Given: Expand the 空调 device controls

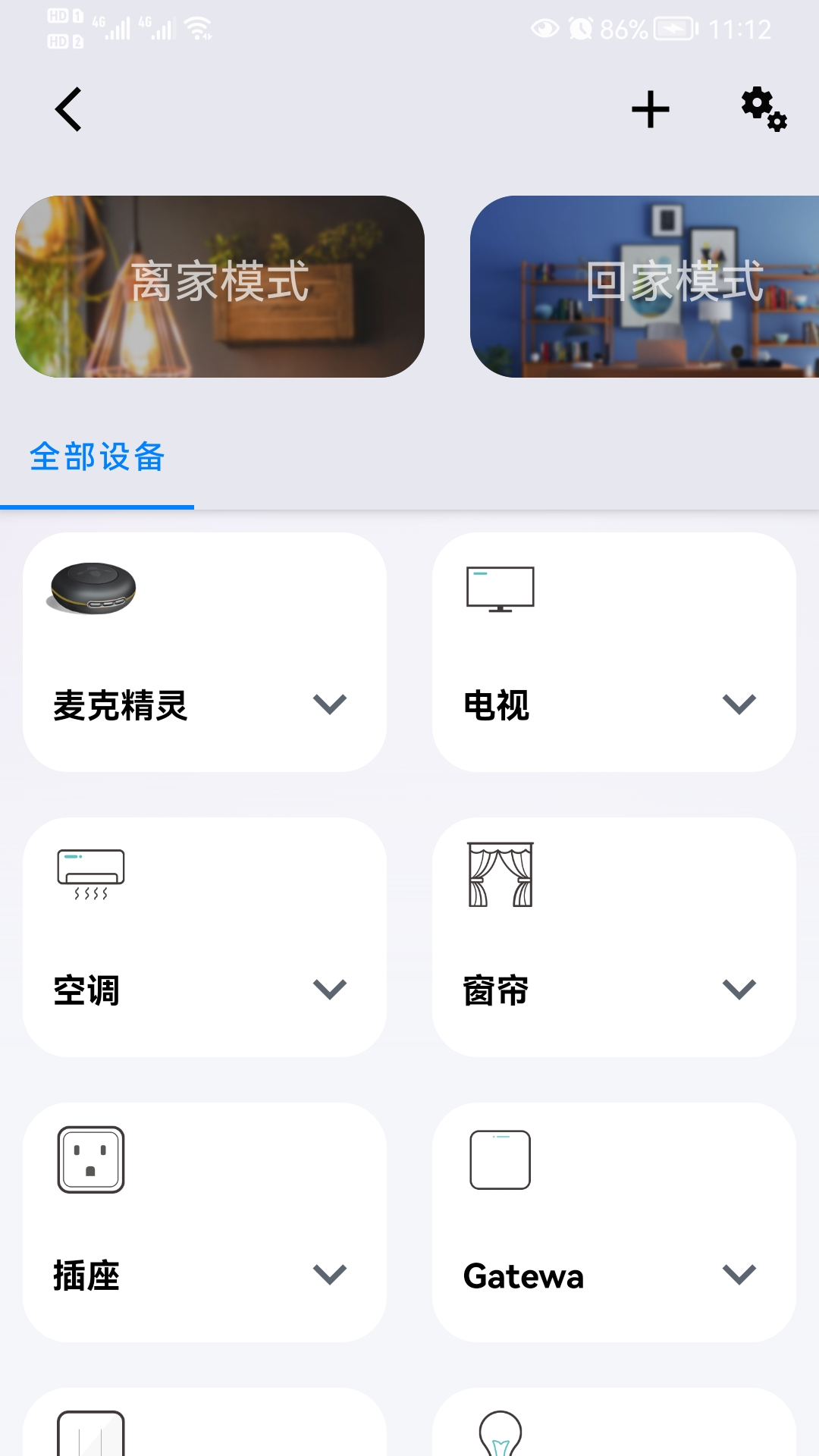Looking at the screenshot, I should click(x=329, y=988).
